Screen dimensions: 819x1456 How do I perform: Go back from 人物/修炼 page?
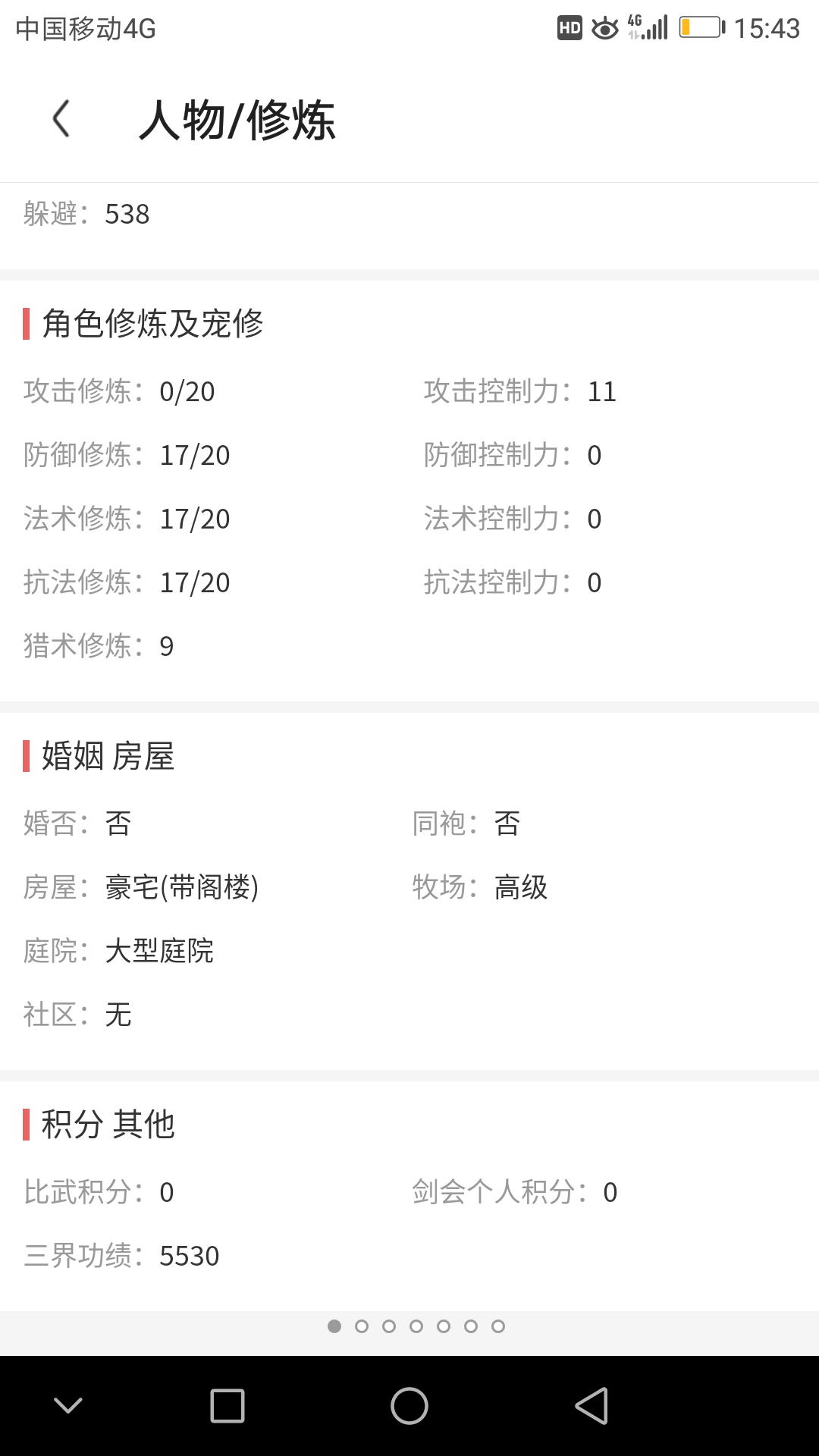(x=61, y=119)
